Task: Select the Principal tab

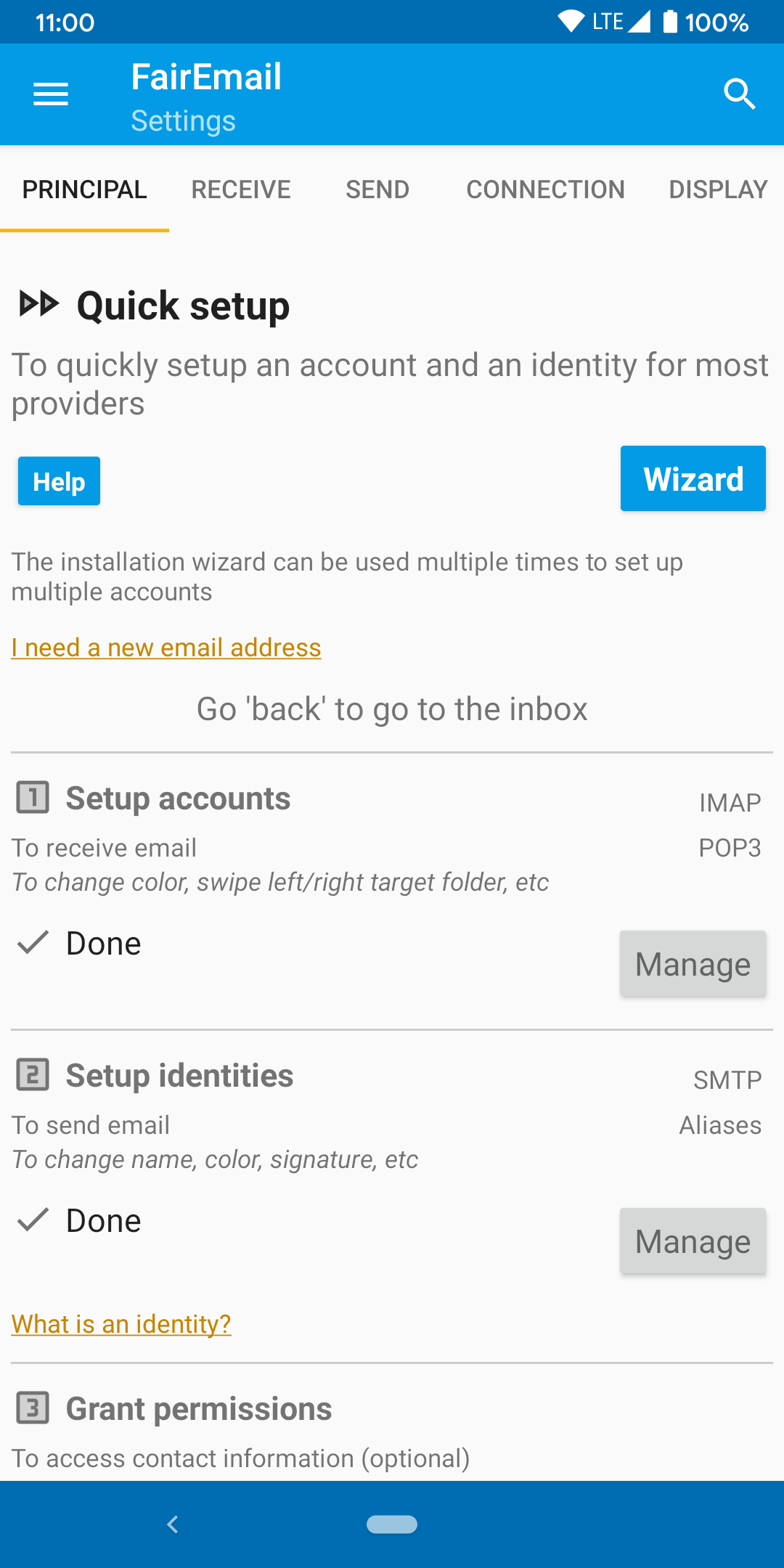Action: 84,189
